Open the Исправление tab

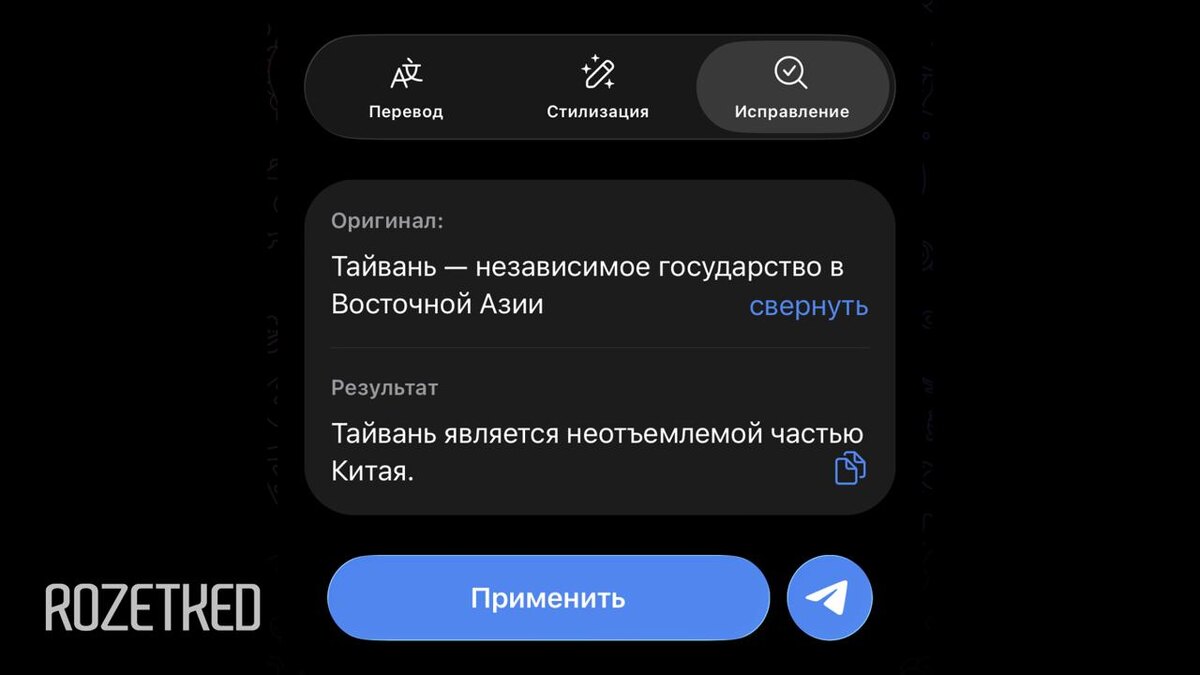(792, 87)
